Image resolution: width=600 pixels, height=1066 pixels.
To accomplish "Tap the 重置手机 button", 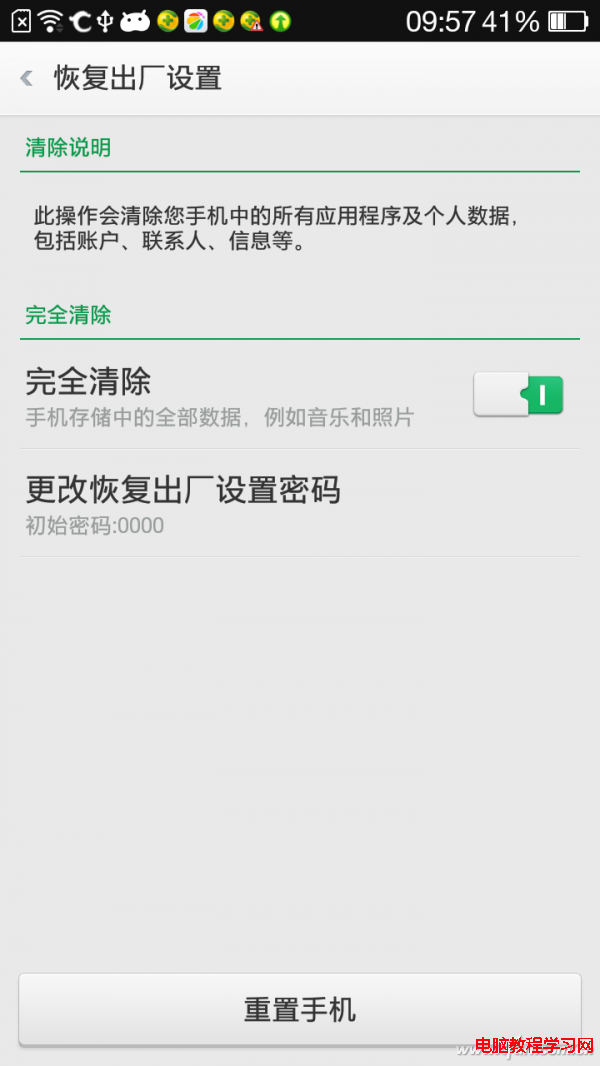I will (299, 1009).
